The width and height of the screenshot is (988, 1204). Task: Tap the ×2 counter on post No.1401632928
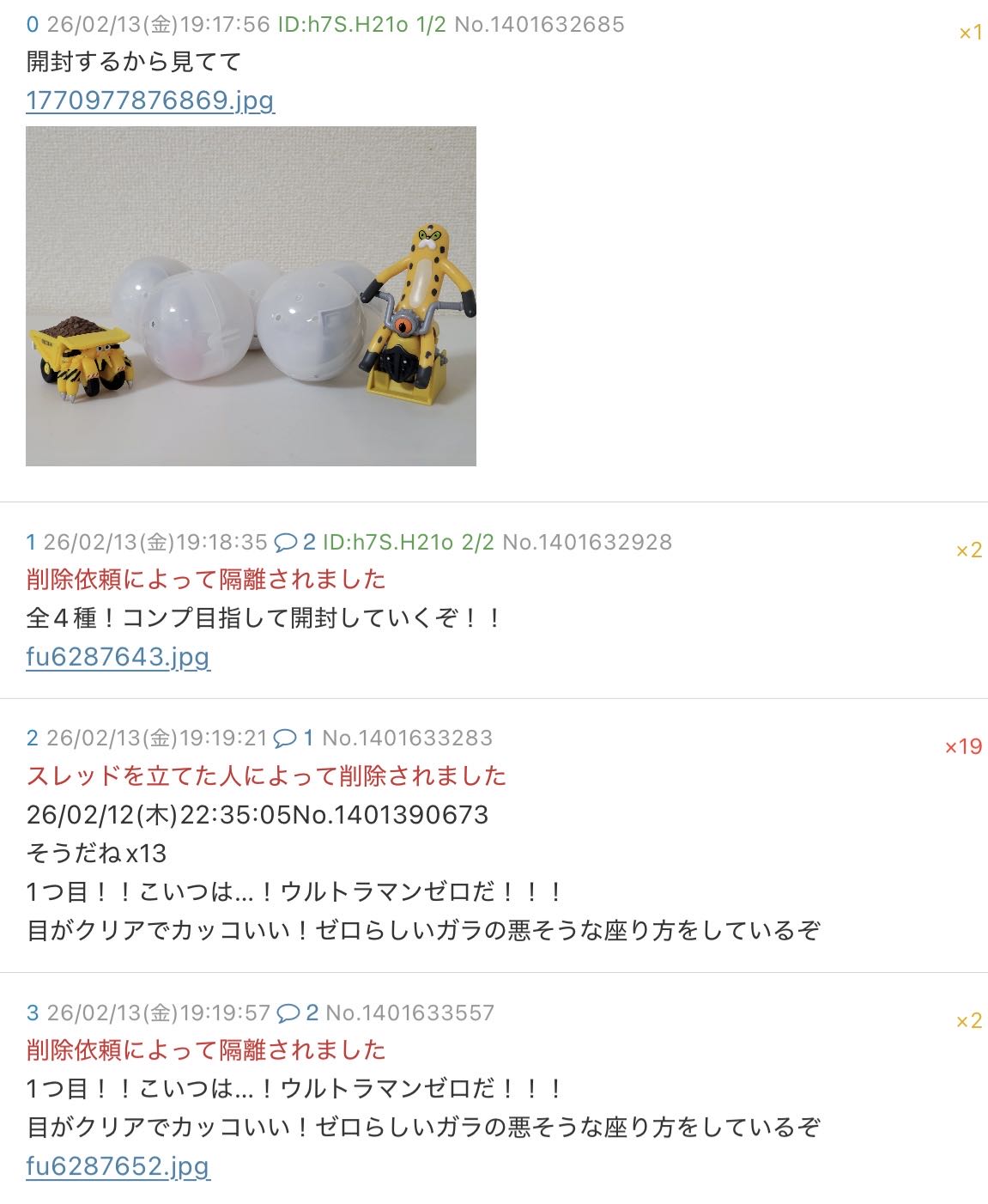click(969, 550)
